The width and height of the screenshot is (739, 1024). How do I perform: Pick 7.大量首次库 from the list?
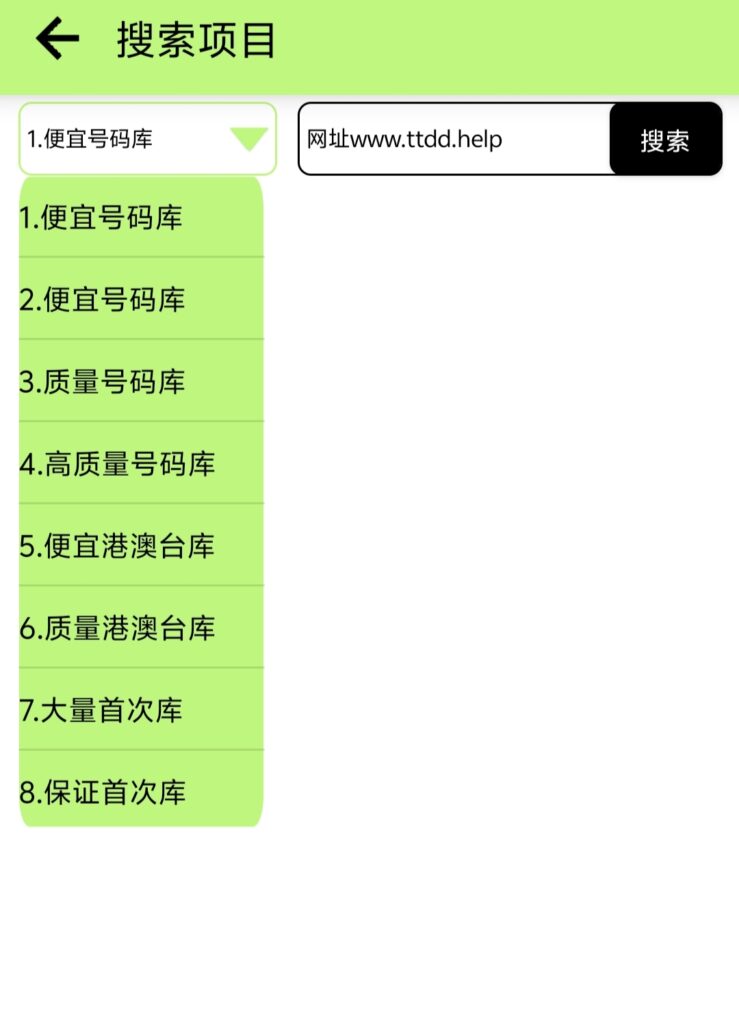pyautogui.click(x=140, y=710)
